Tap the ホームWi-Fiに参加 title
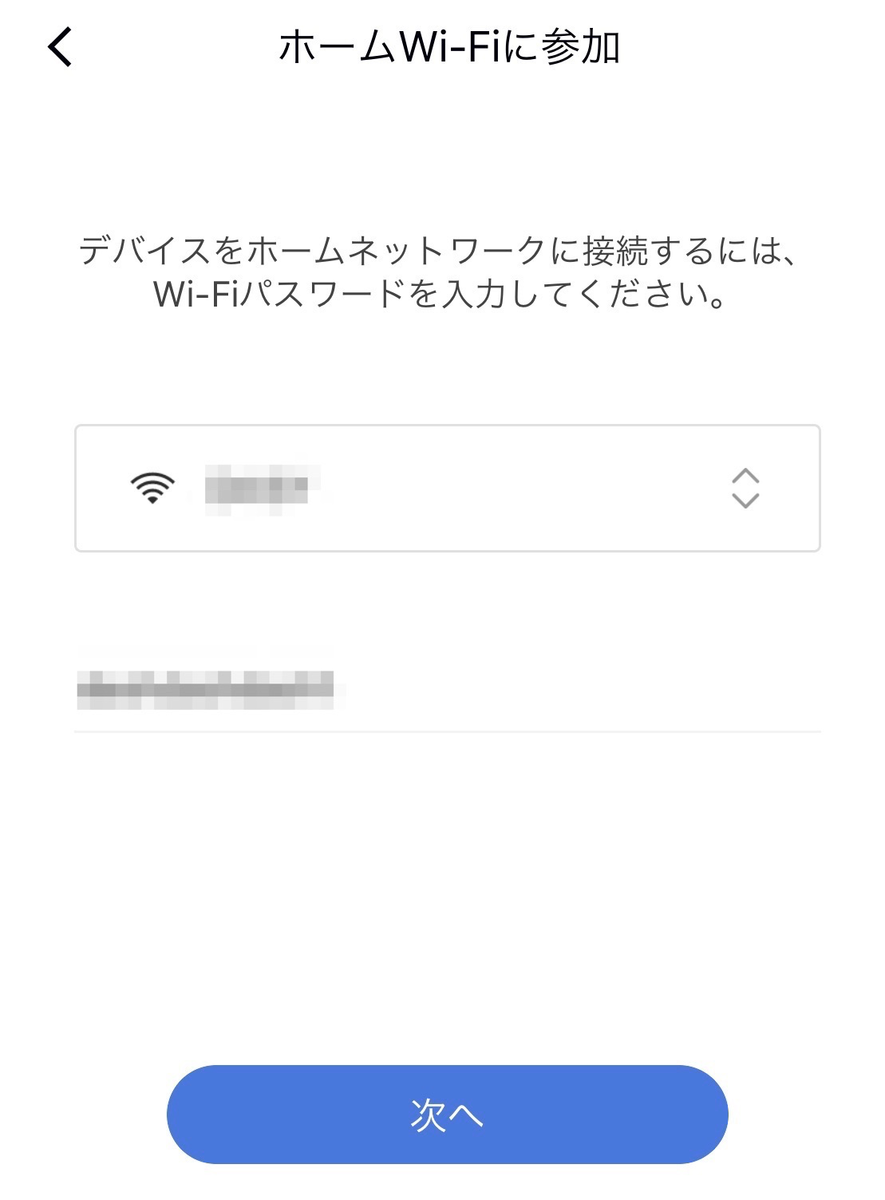The width and height of the screenshot is (885, 1200). [447, 46]
